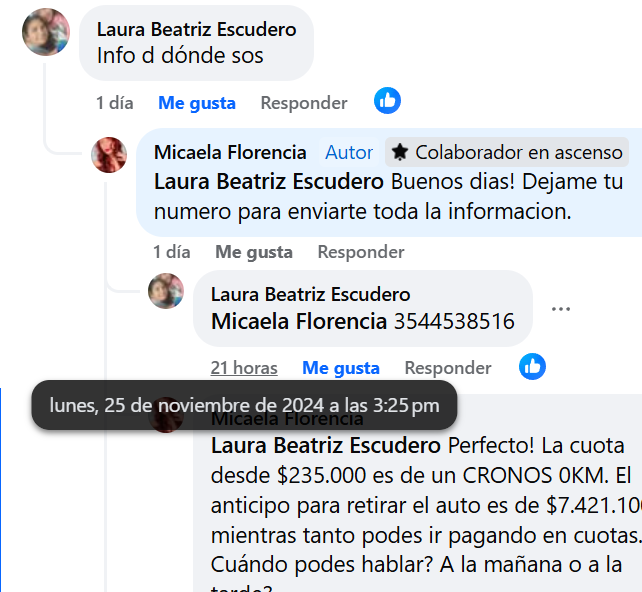The width and height of the screenshot is (642, 592).
Task: Open the 'Colaborador en ascenso' badge
Action: 507,152
